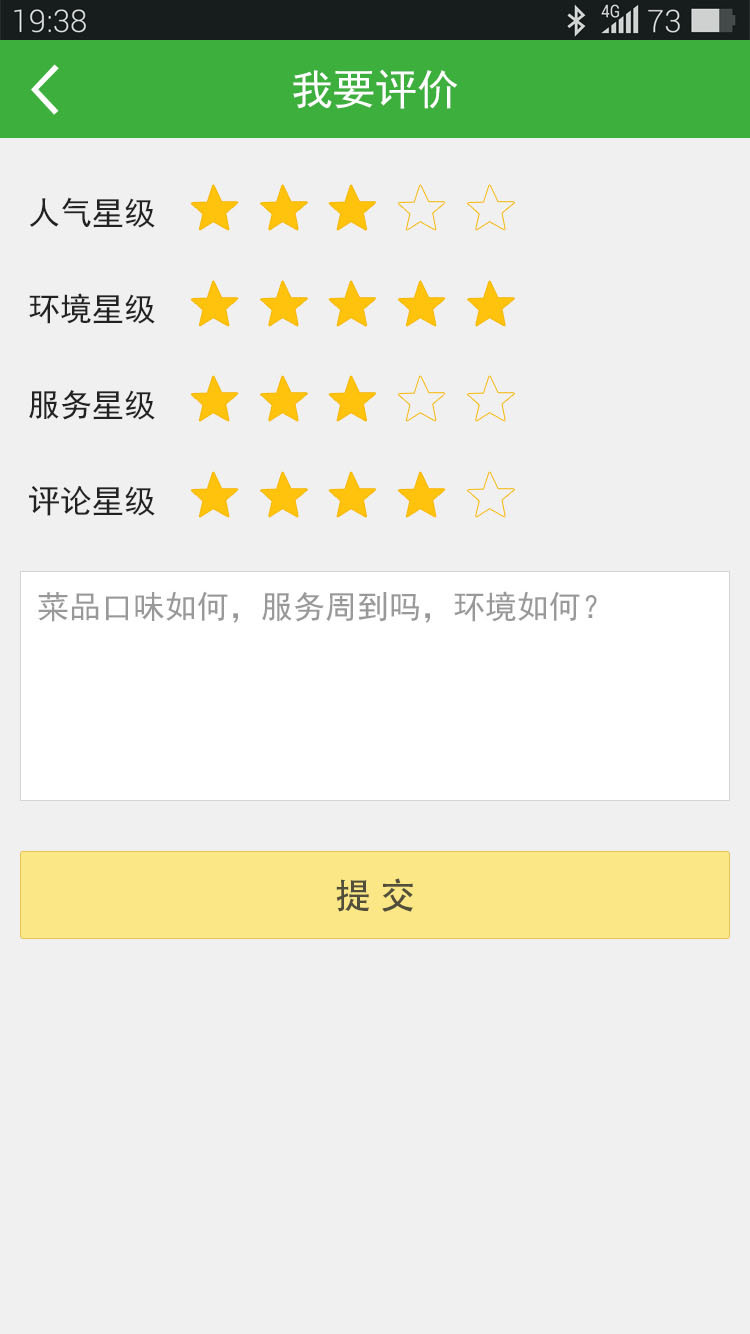Set 人气星级 rating to five stars
The width and height of the screenshot is (750, 1334).
tap(490, 209)
